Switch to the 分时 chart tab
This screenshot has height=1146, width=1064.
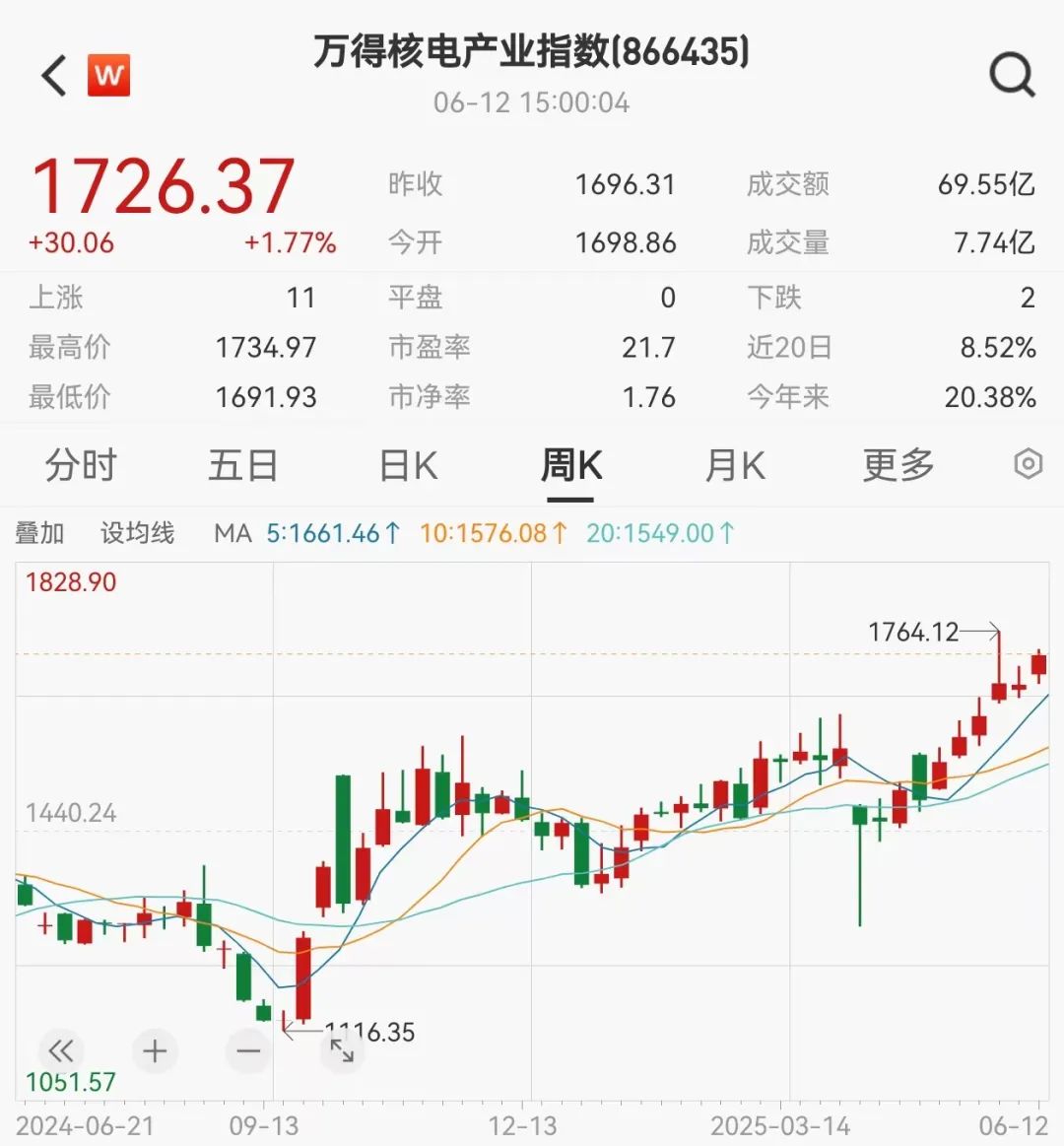(81, 465)
